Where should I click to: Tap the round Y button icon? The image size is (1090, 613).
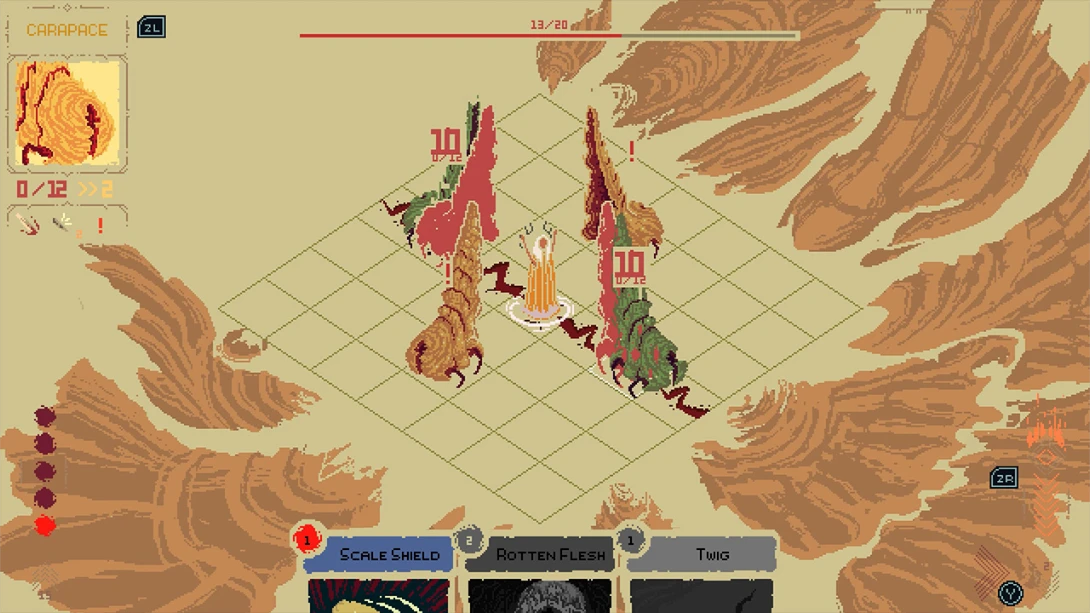(1011, 593)
